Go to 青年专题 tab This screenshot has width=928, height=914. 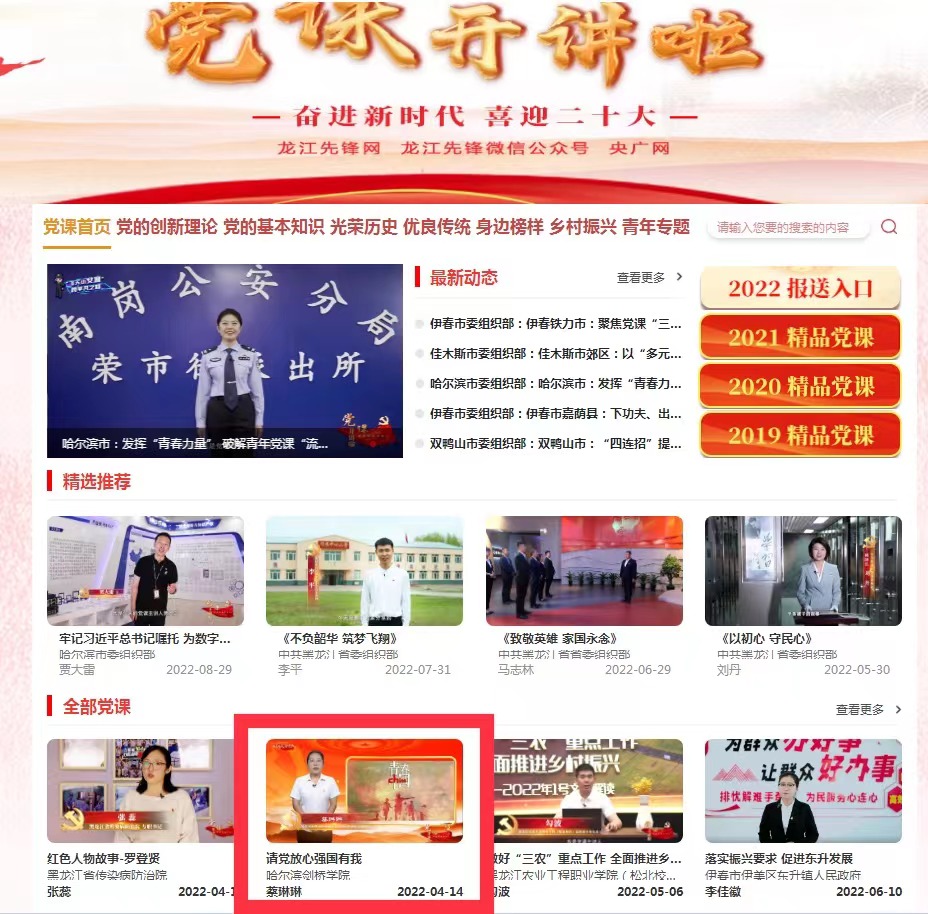coord(655,227)
